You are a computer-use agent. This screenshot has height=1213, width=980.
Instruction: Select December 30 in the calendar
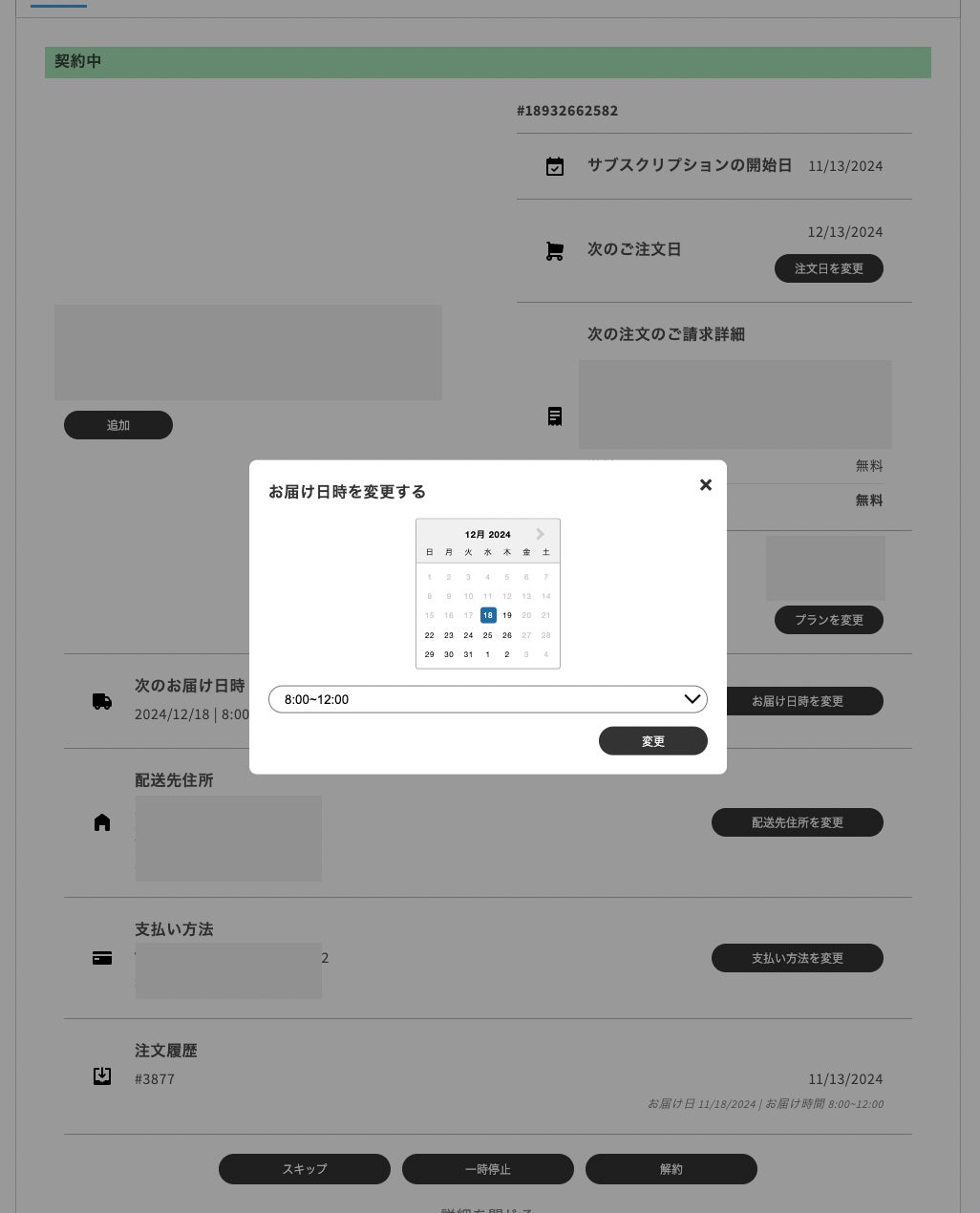[449, 654]
